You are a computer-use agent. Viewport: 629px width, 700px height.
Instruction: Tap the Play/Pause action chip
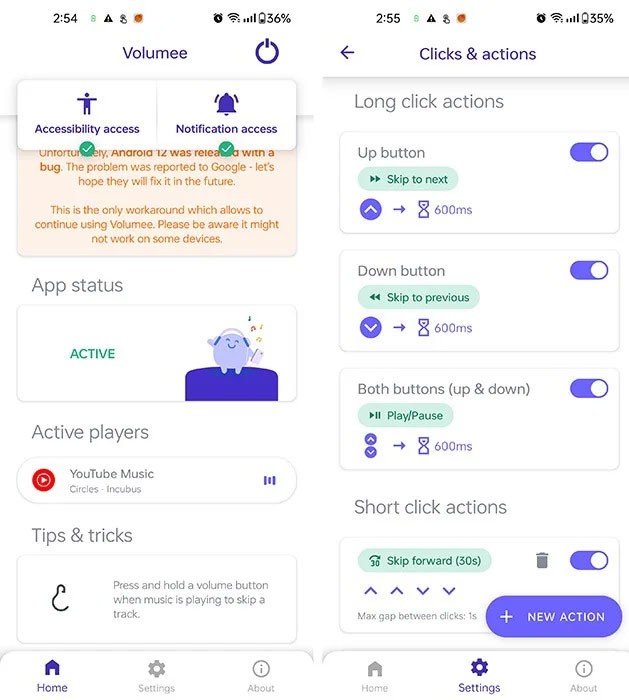406,415
